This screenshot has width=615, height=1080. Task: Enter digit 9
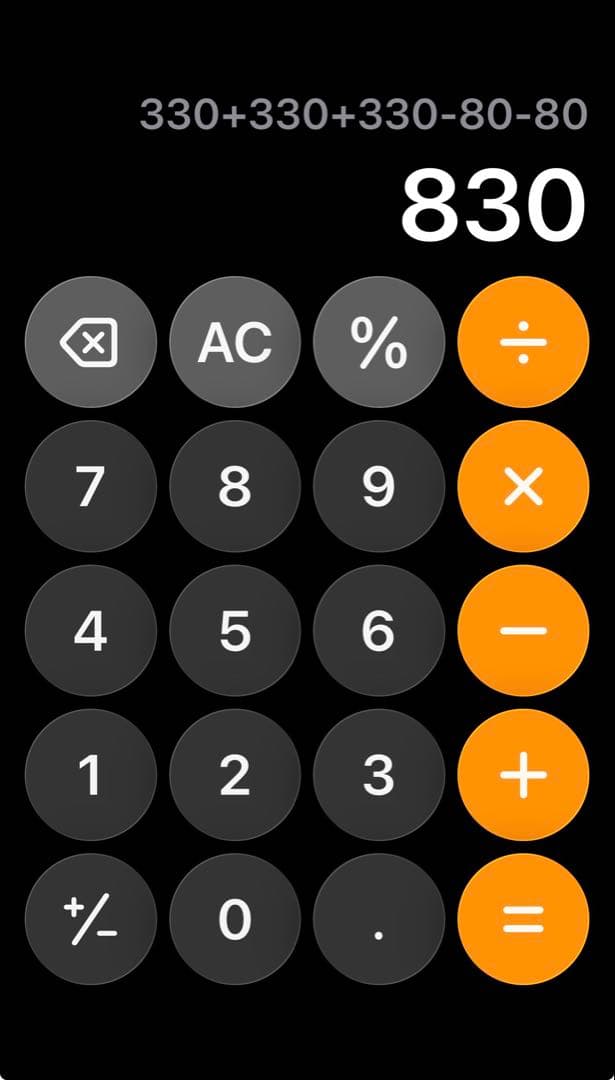(x=379, y=486)
